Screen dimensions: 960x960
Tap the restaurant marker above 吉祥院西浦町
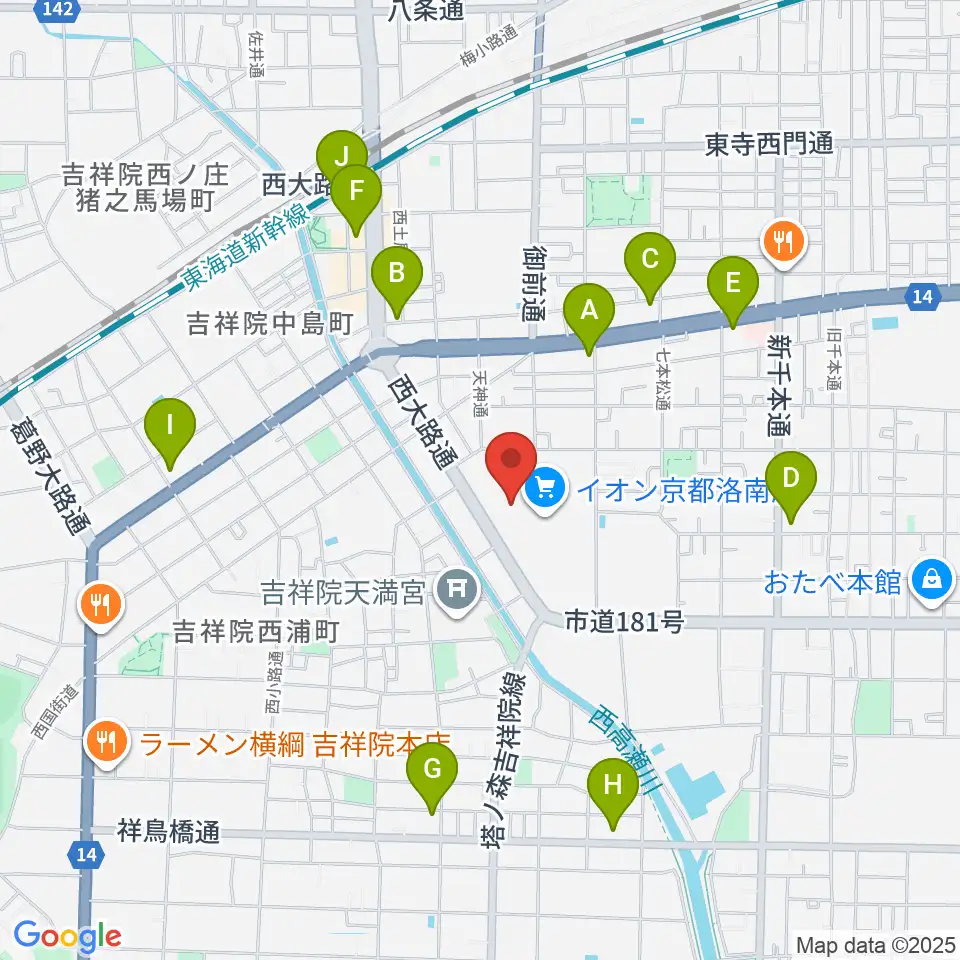[x=101, y=608]
